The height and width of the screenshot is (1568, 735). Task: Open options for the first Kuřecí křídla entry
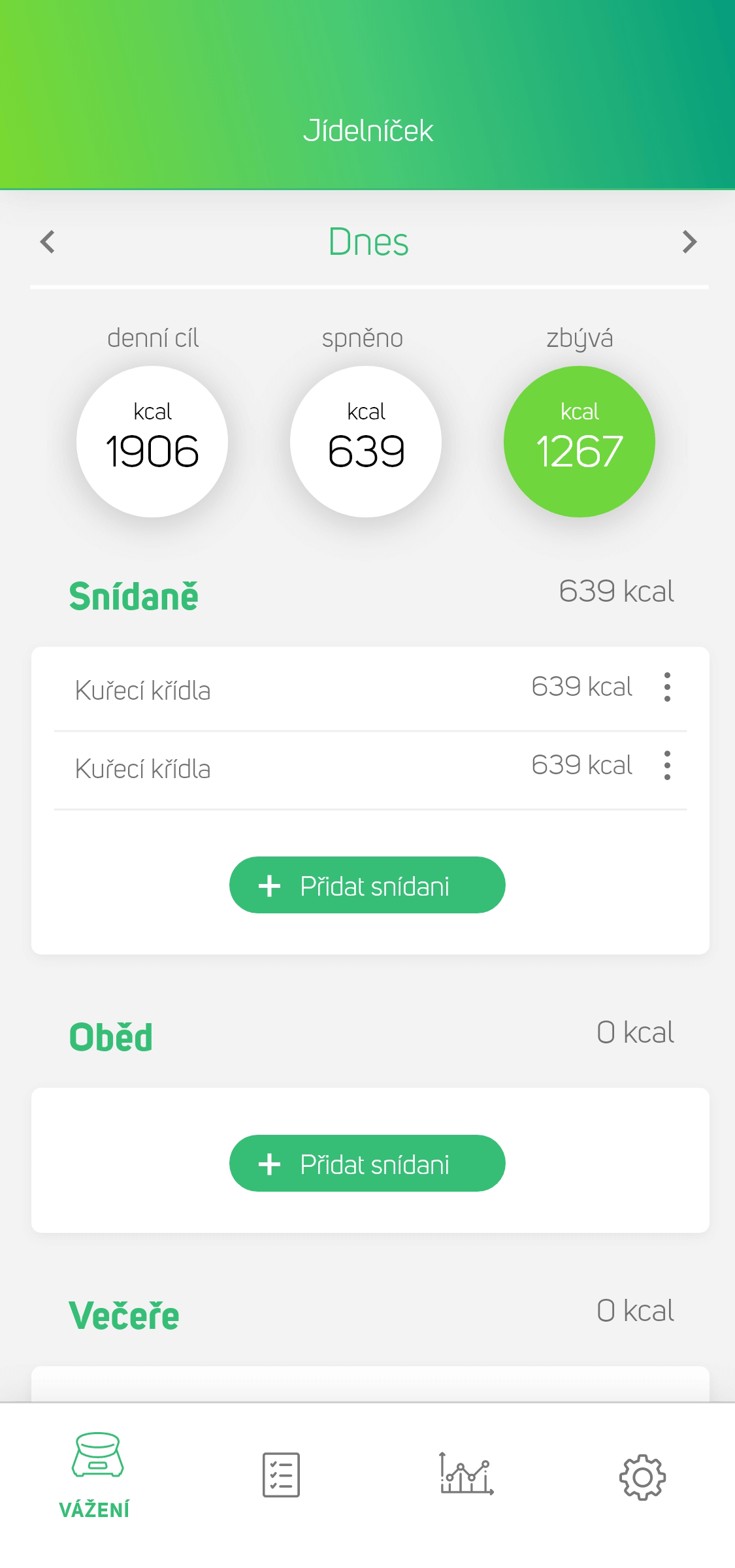click(x=667, y=687)
